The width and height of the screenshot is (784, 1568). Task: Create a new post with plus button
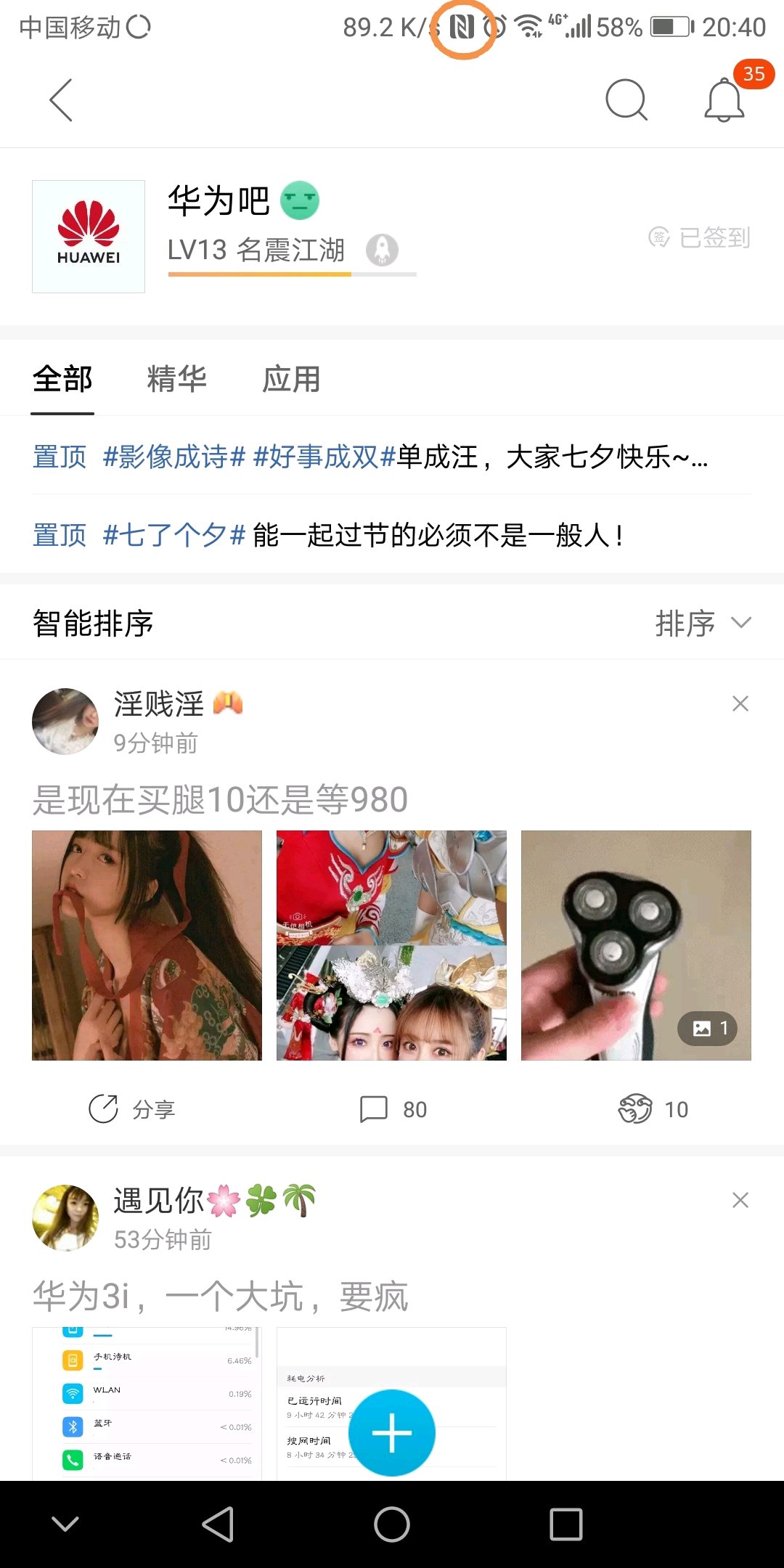click(392, 1433)
